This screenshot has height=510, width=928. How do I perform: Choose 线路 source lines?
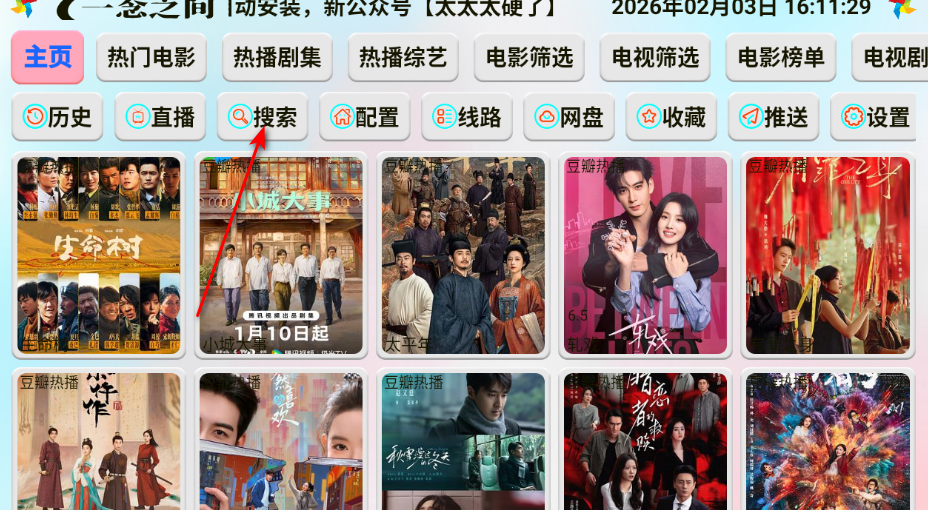467,117
